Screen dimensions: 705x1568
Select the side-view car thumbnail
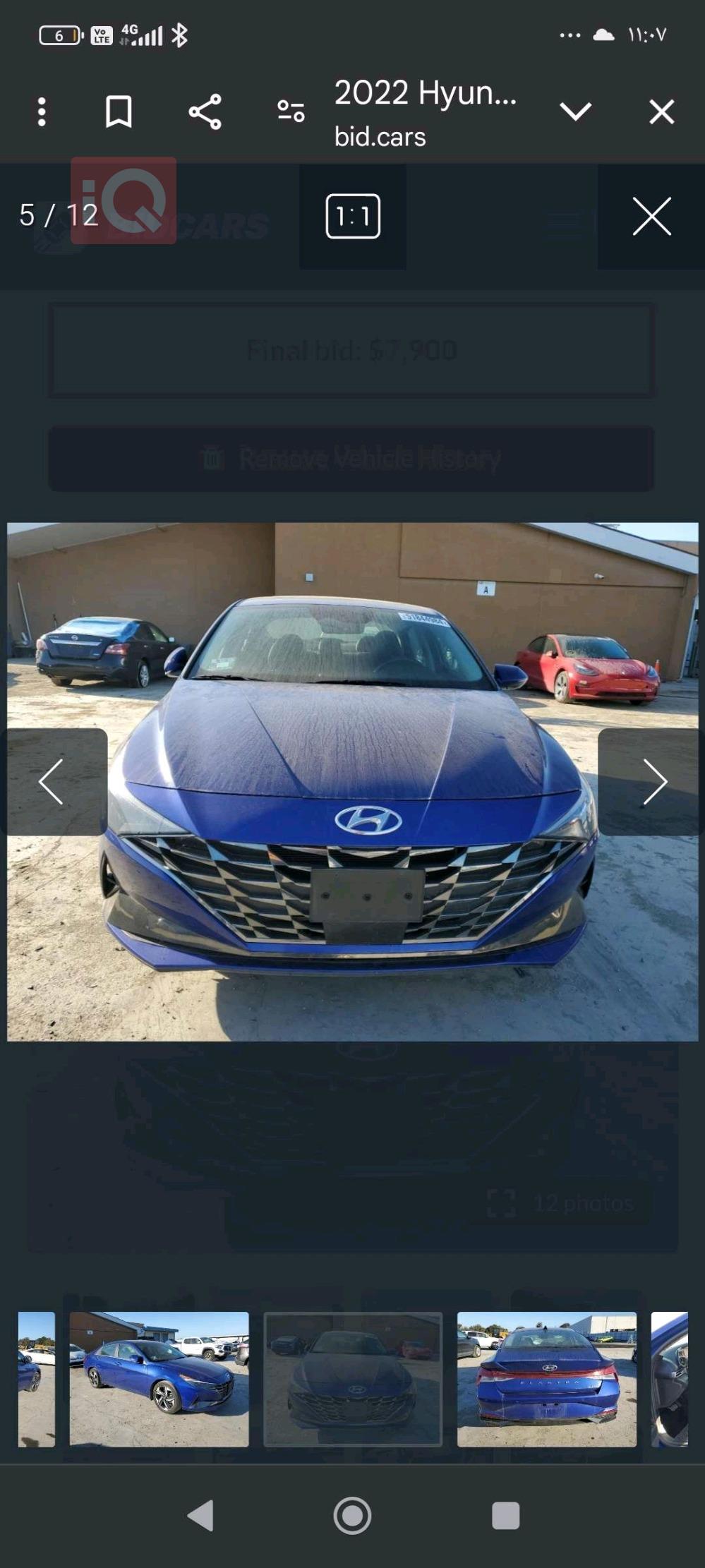pos(159,1379)
